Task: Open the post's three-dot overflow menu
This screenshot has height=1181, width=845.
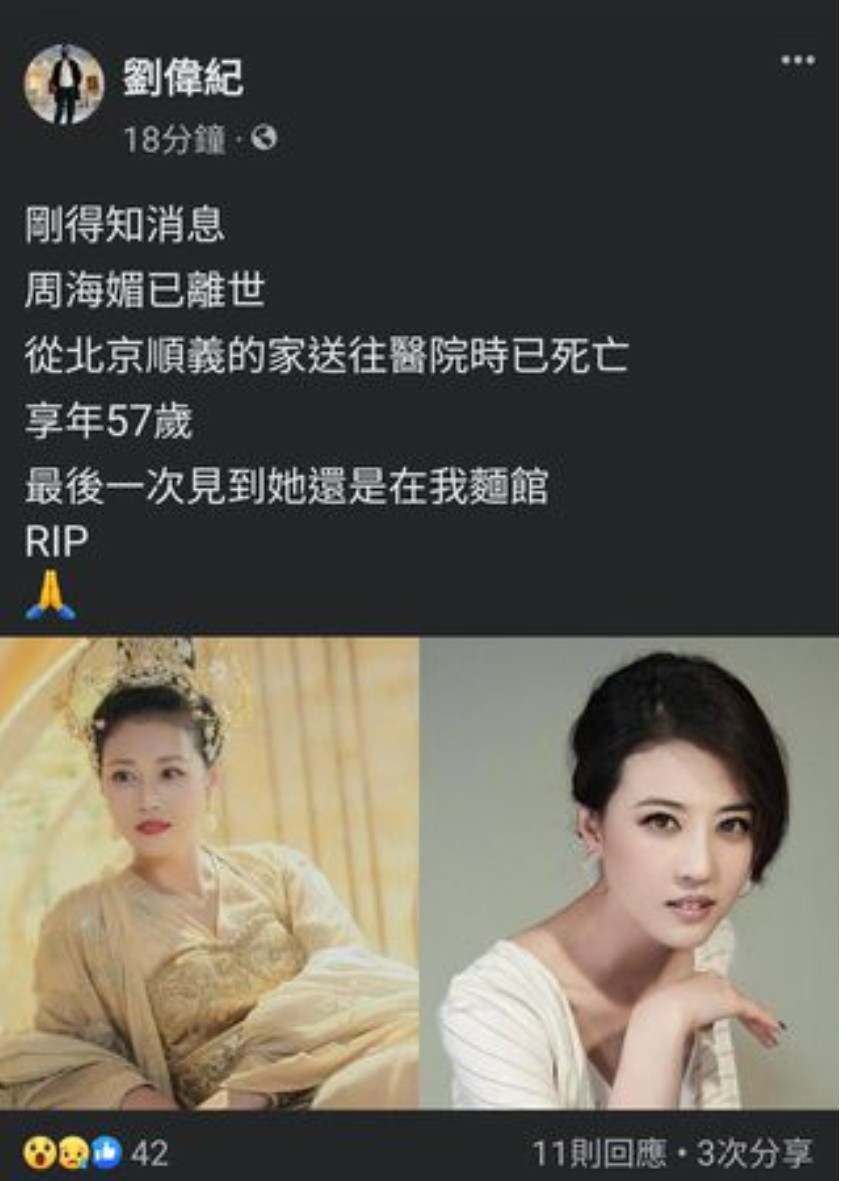Action: click(x=797, y=60)
